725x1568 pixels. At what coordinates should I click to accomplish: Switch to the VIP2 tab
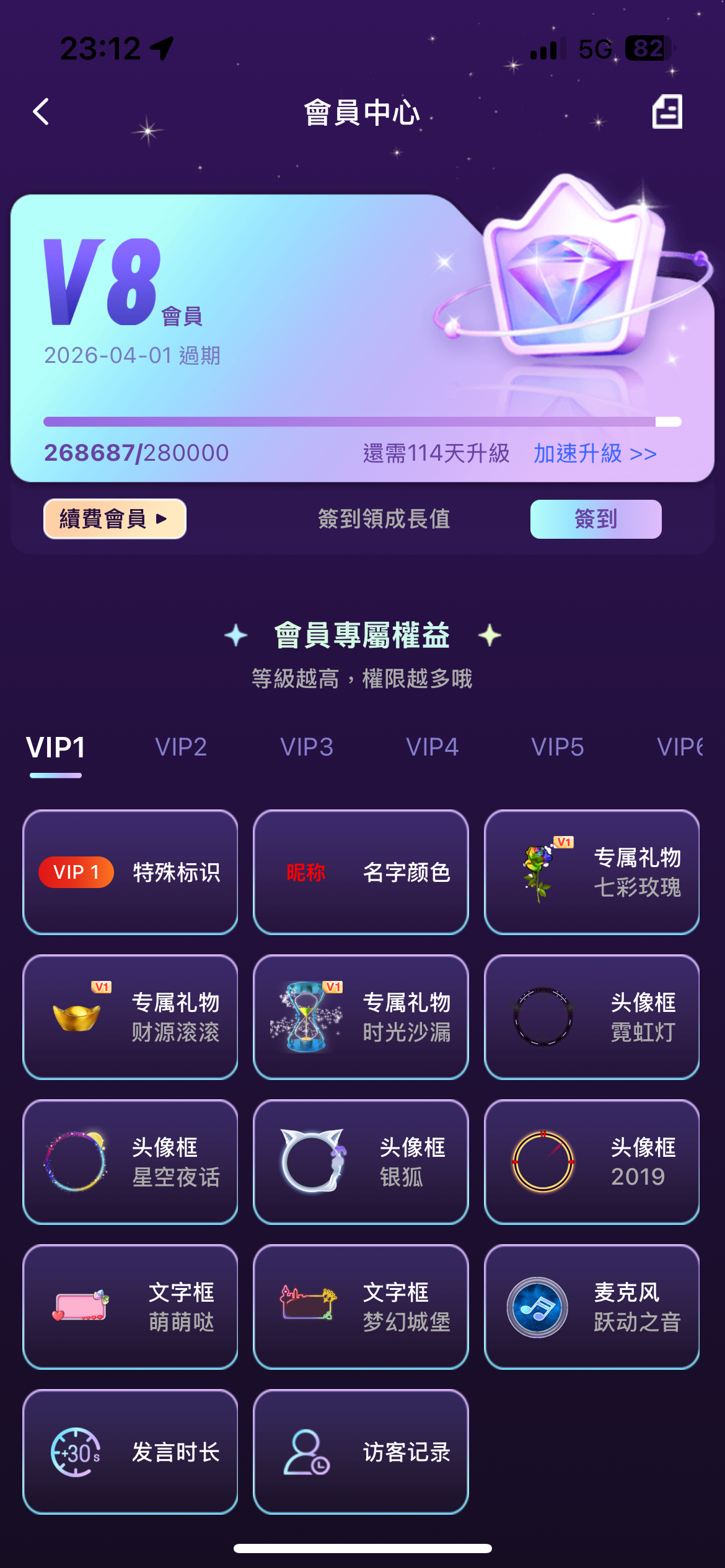[x=181, y=747]
